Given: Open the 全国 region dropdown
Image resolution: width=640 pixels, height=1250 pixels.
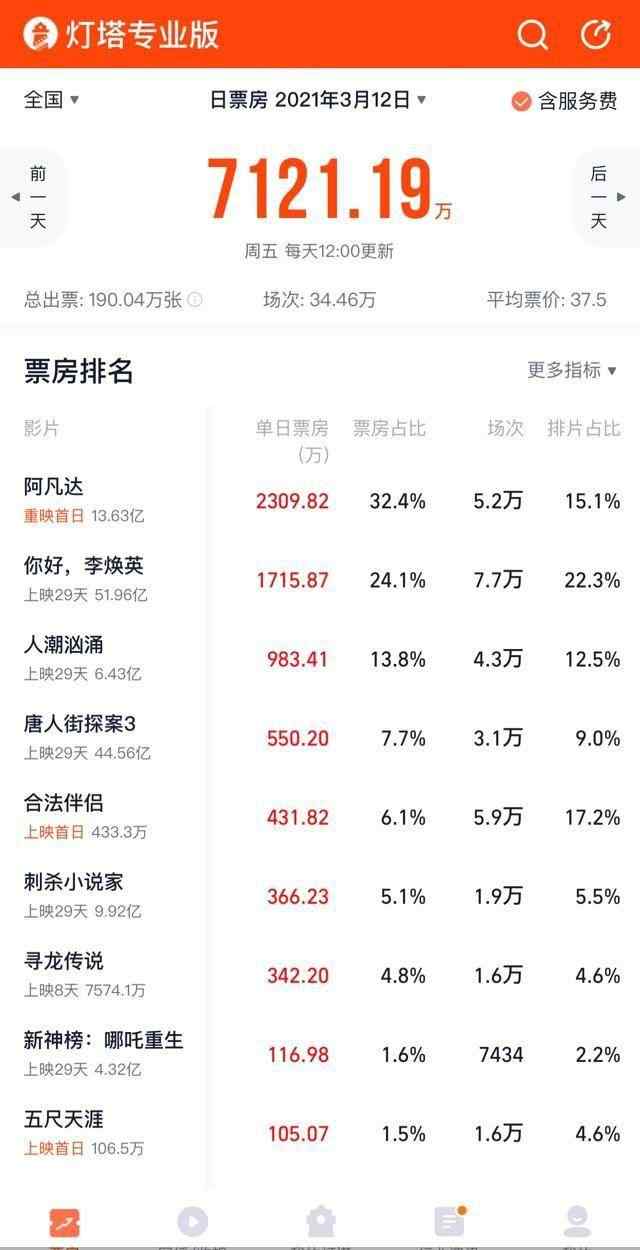Looking at the screenshot, I should point(51,99).
